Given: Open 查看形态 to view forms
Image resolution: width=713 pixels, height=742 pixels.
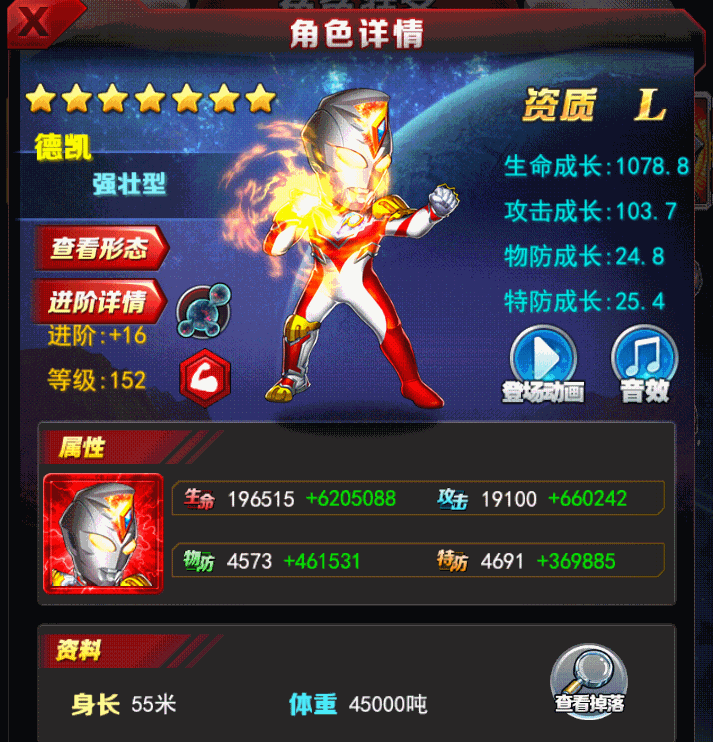Looking at the screenshot, I should pyautogui.click(x=99, y=248).
